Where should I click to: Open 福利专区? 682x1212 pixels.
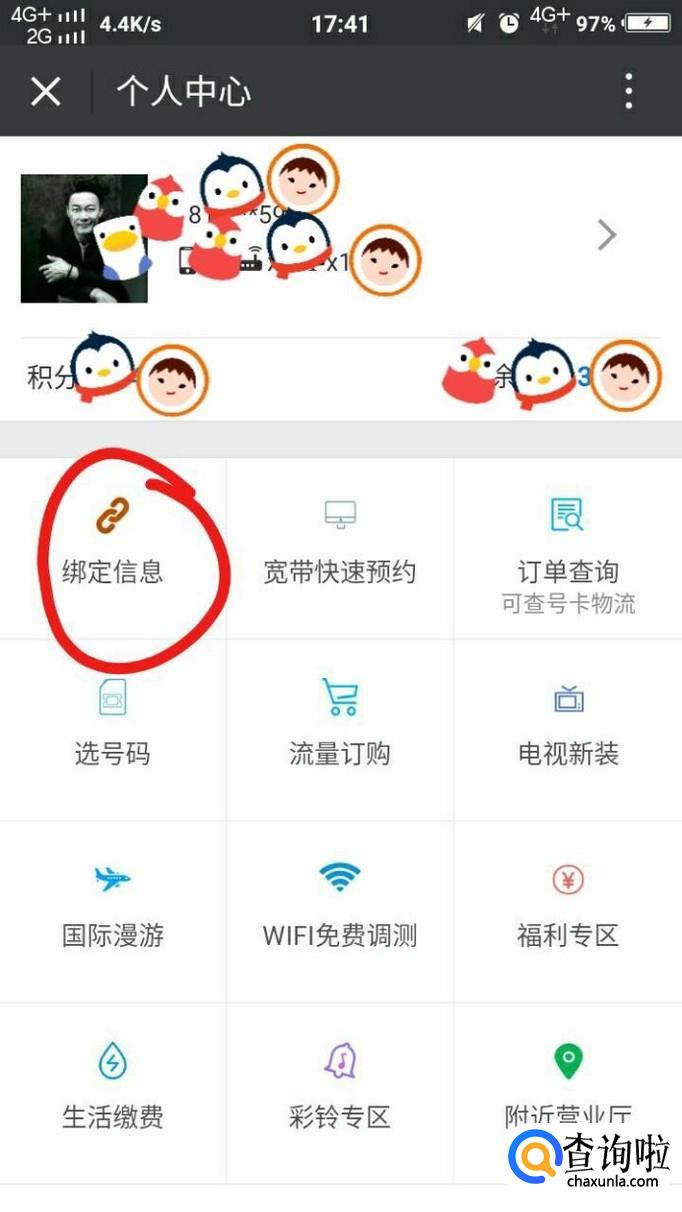tap(568, 912)
